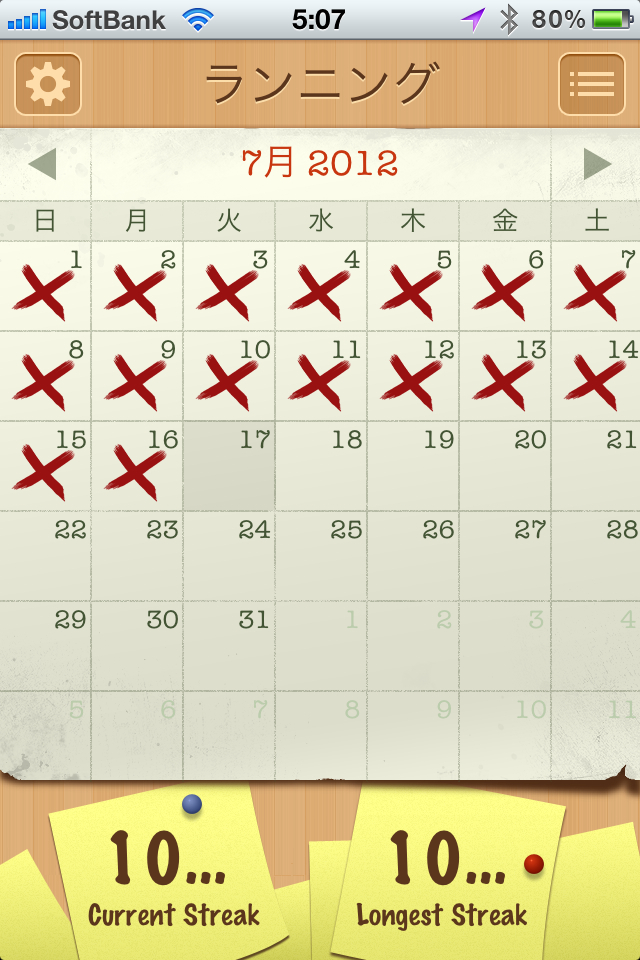The width and height of the screenshot is (640, 960).
Task: Select July 18 on the calendar
Action: pos(321,466)
